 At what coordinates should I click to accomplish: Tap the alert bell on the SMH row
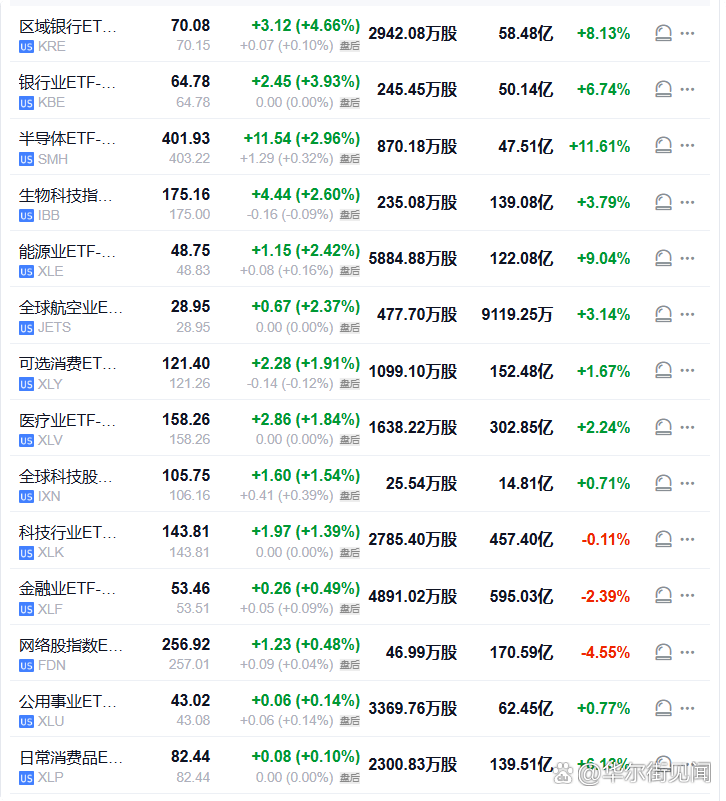(x=663, y=146)
